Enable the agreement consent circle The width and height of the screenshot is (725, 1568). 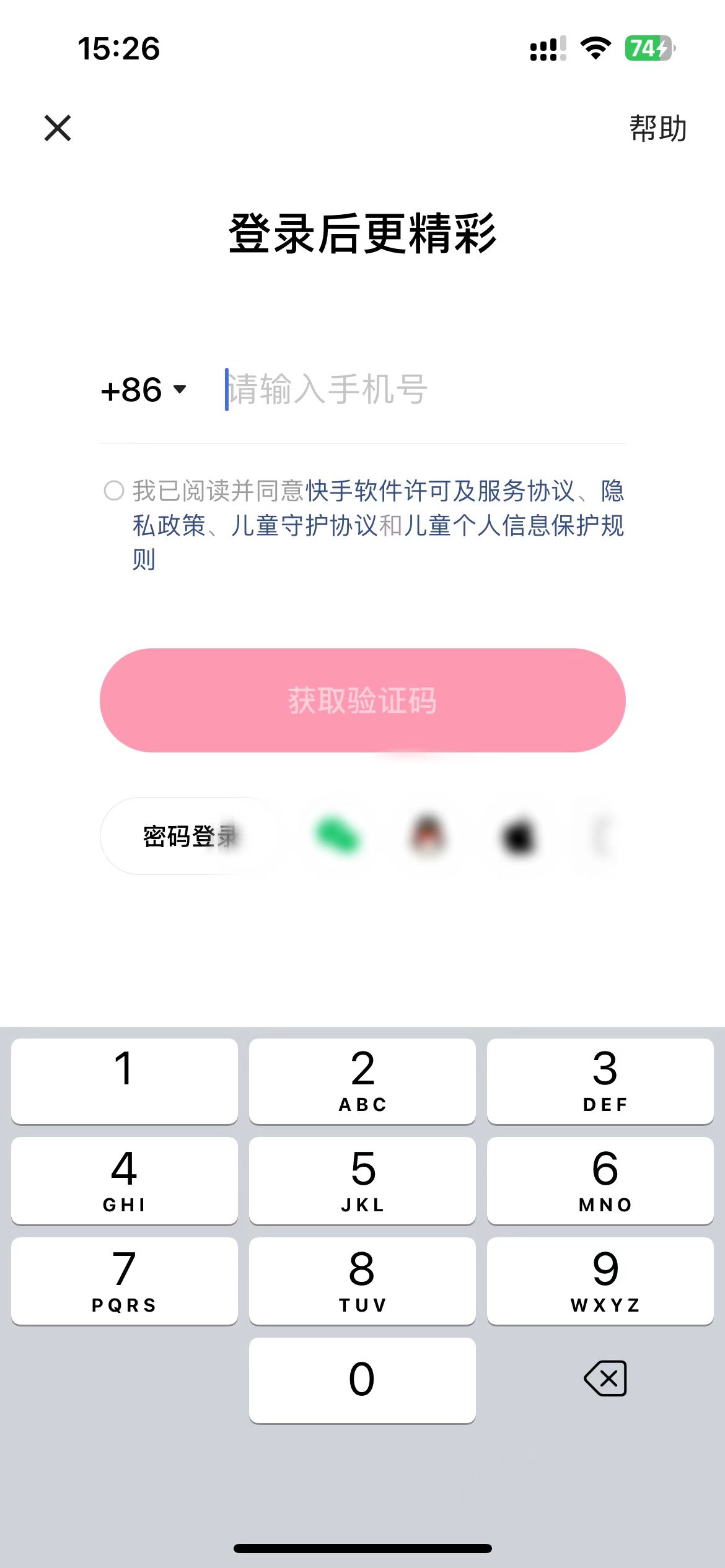(113, 491)
